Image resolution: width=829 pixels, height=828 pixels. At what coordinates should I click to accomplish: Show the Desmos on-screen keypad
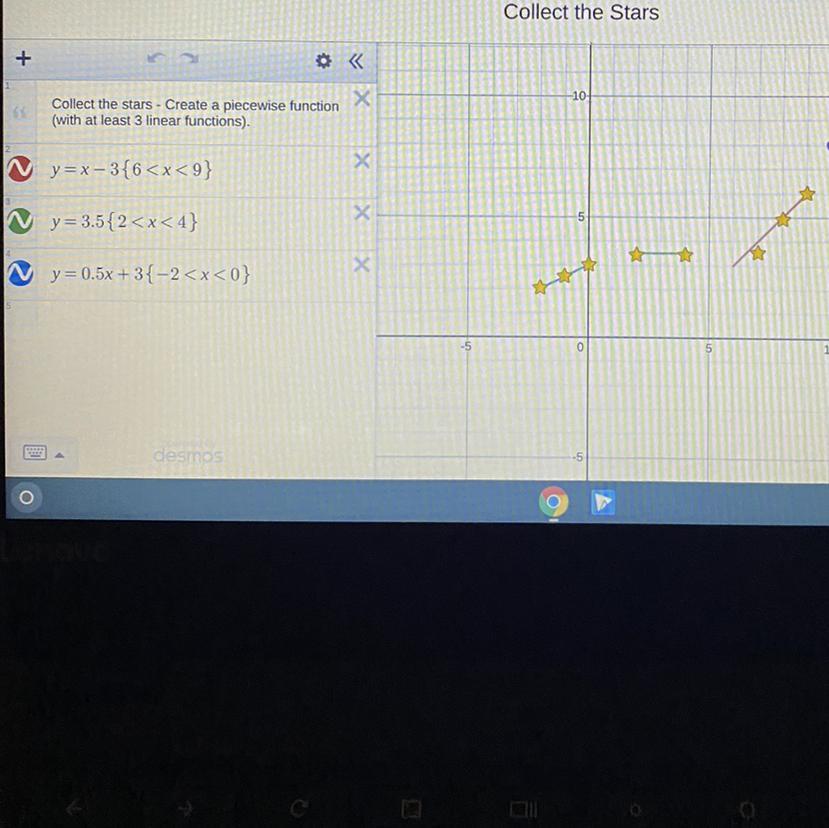coord(35,453)
